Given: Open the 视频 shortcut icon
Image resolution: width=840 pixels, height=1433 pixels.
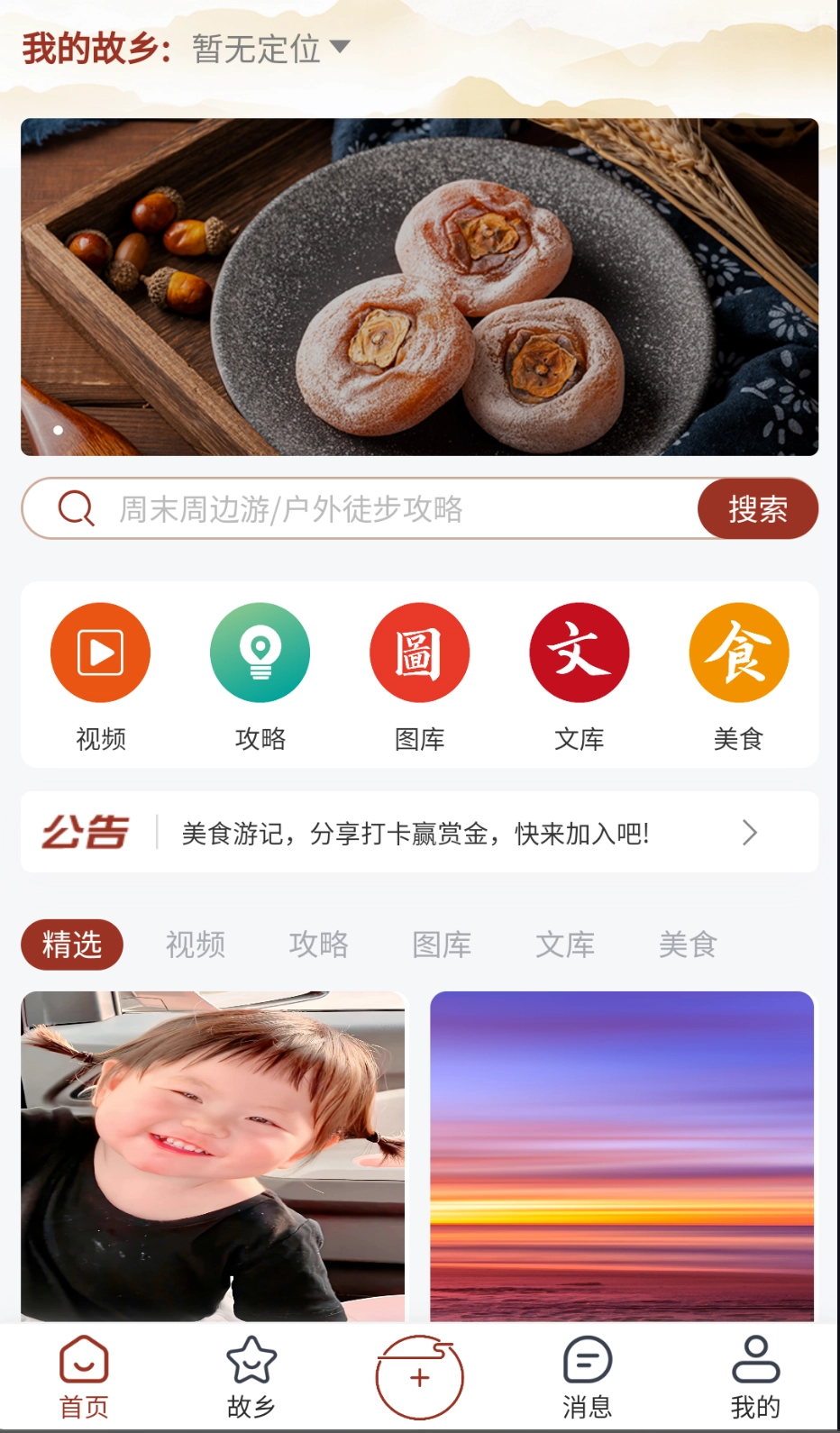Looking at the screenshot, I should [100, 653].
